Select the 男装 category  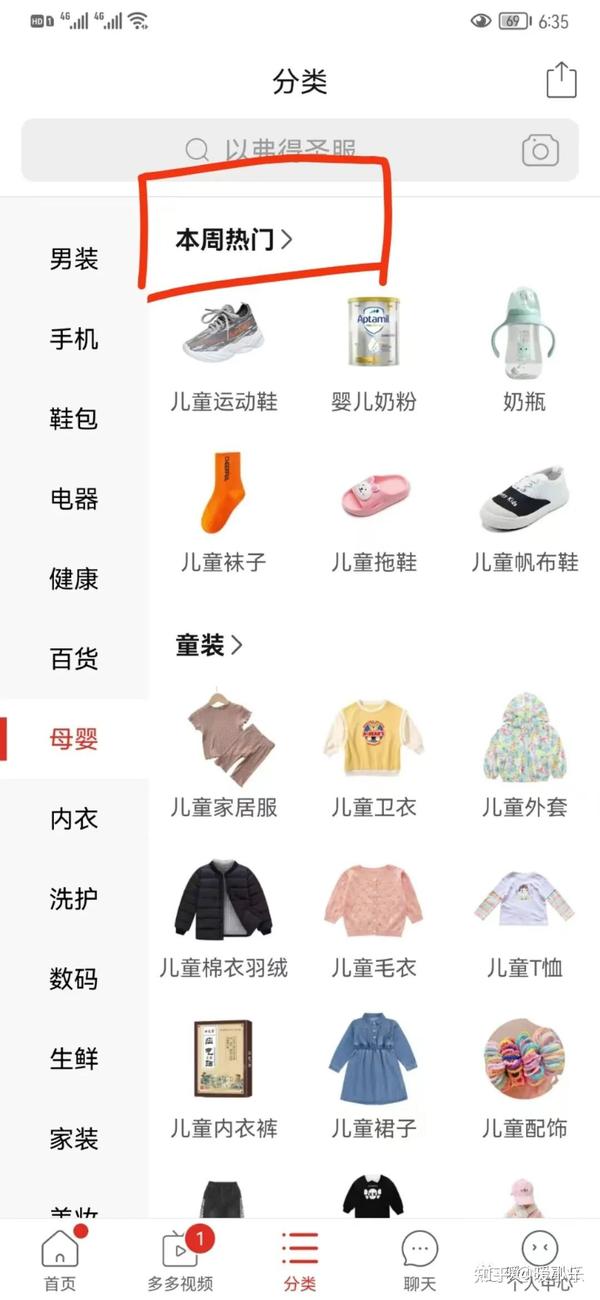point(74,259)
